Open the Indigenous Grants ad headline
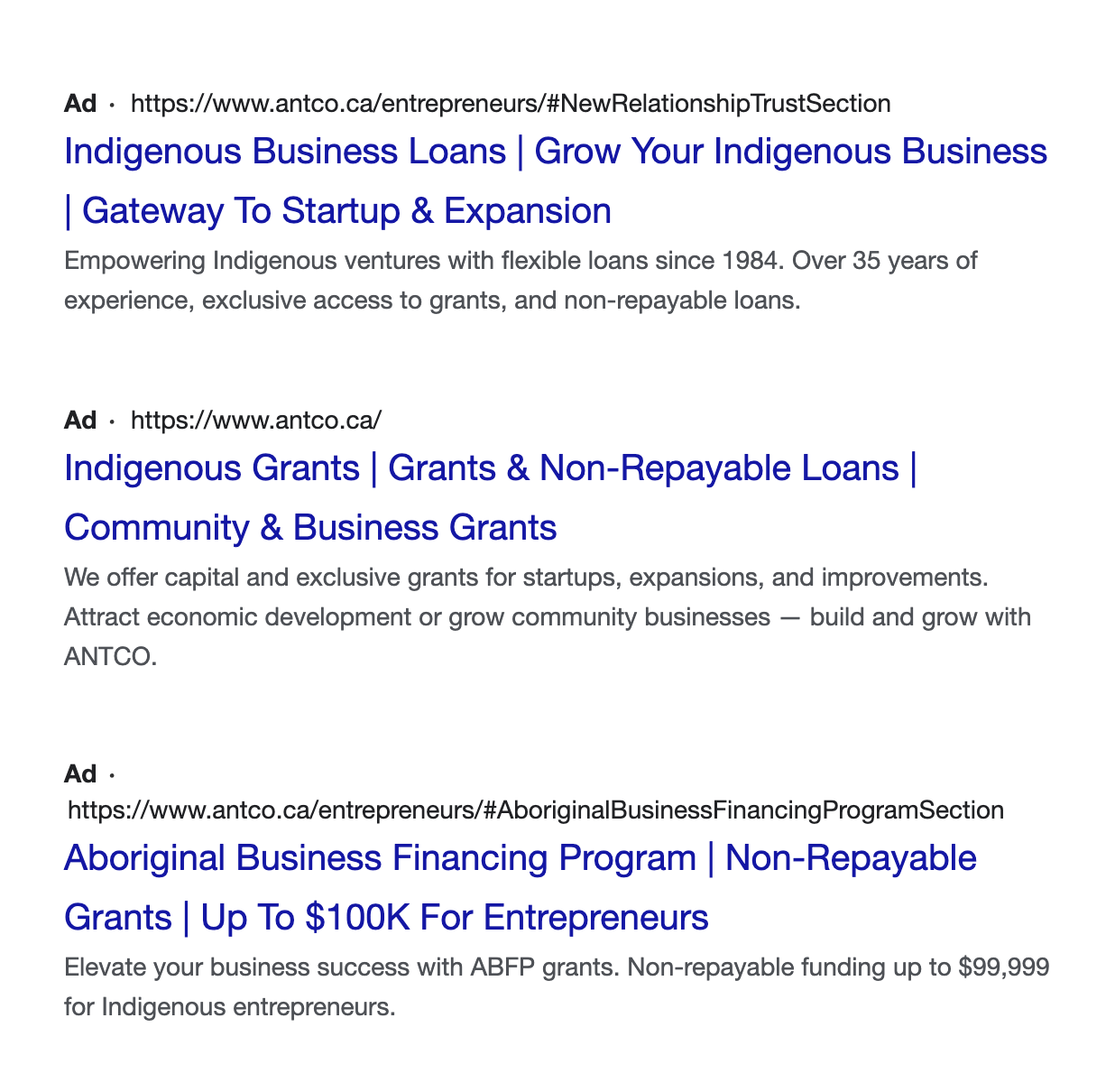Screen dimensions: 1115x1092 (x=490, y=469)
